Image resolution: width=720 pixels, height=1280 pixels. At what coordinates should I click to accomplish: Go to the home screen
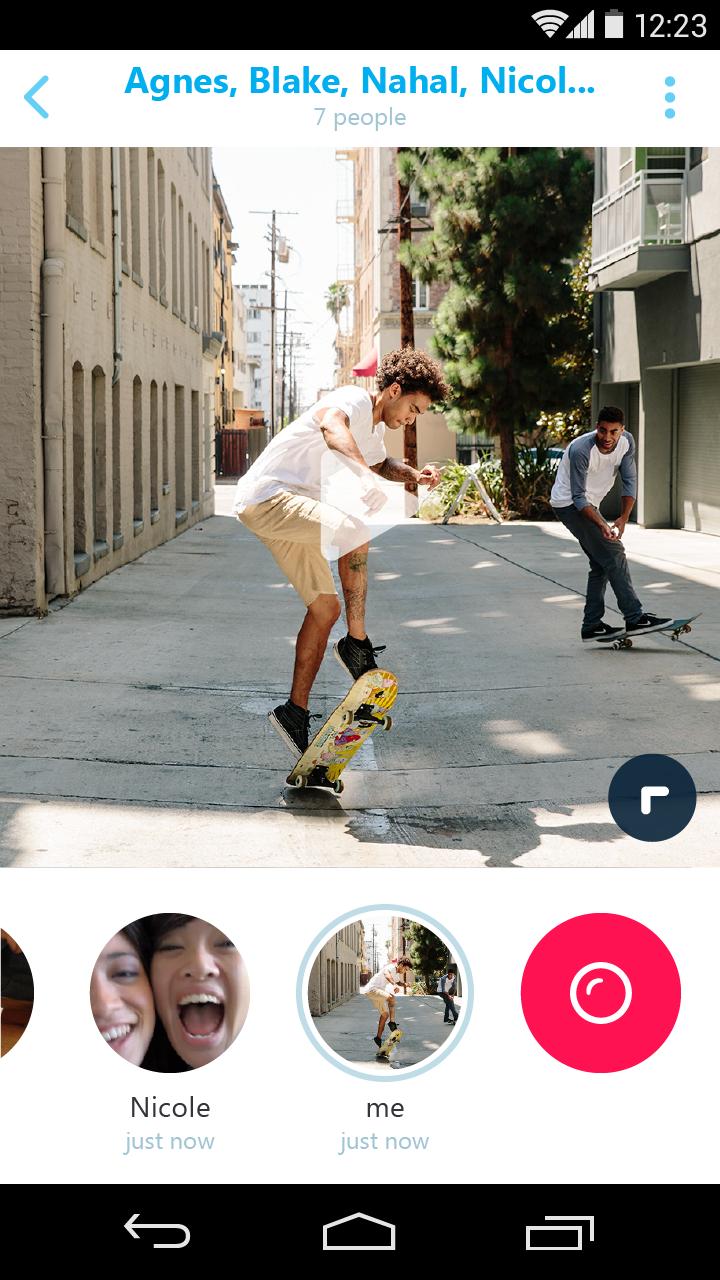359,1231
